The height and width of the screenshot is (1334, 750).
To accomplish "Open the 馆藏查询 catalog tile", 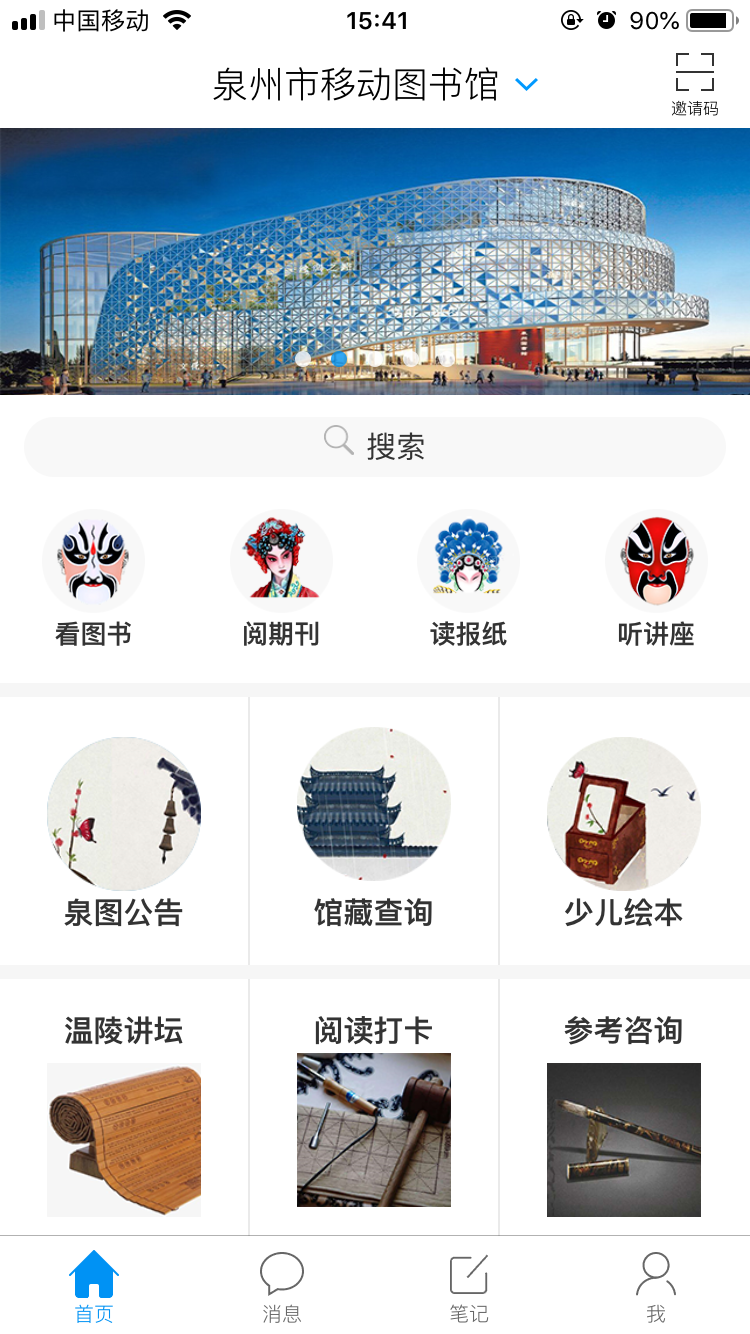I will coord(374,832).
